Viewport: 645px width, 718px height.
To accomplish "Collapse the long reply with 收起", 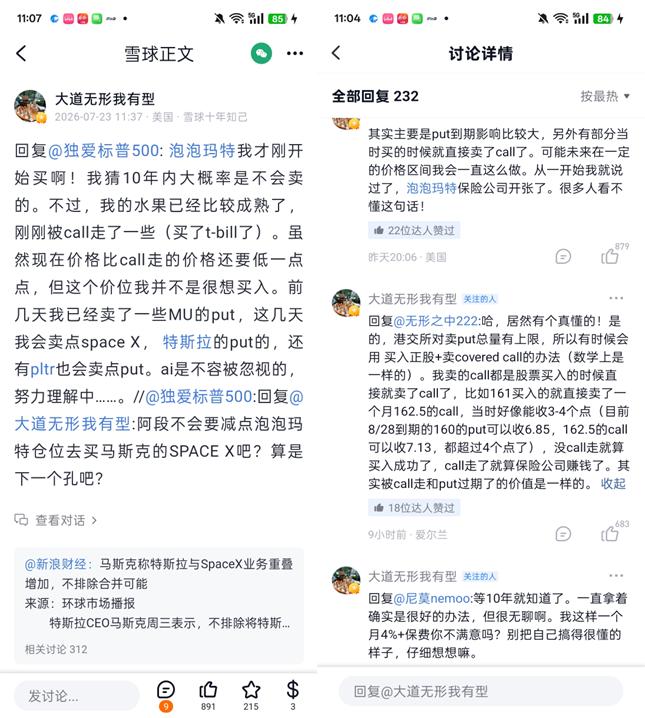I will pyautogui.click(x=613, y=484).
